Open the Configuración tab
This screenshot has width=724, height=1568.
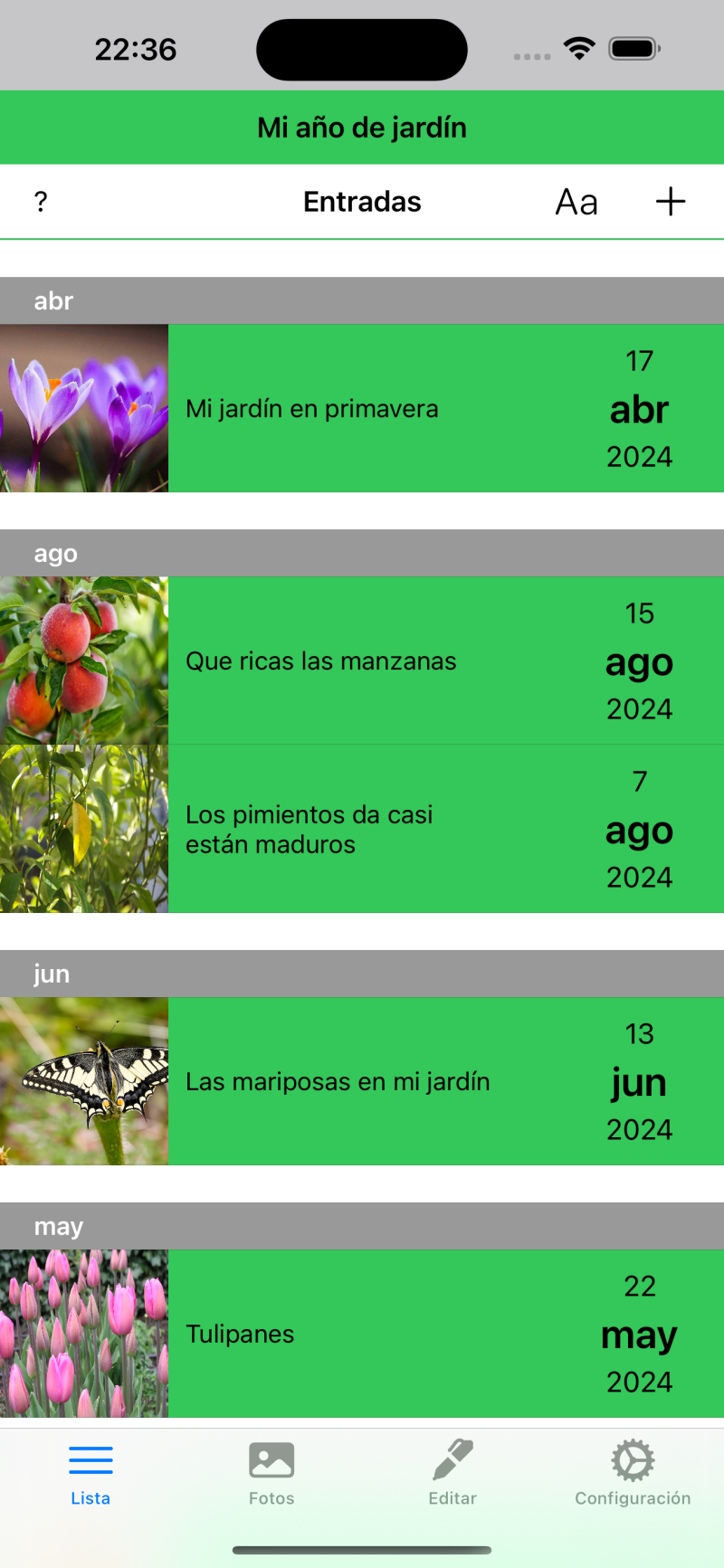coord(633,1474)
